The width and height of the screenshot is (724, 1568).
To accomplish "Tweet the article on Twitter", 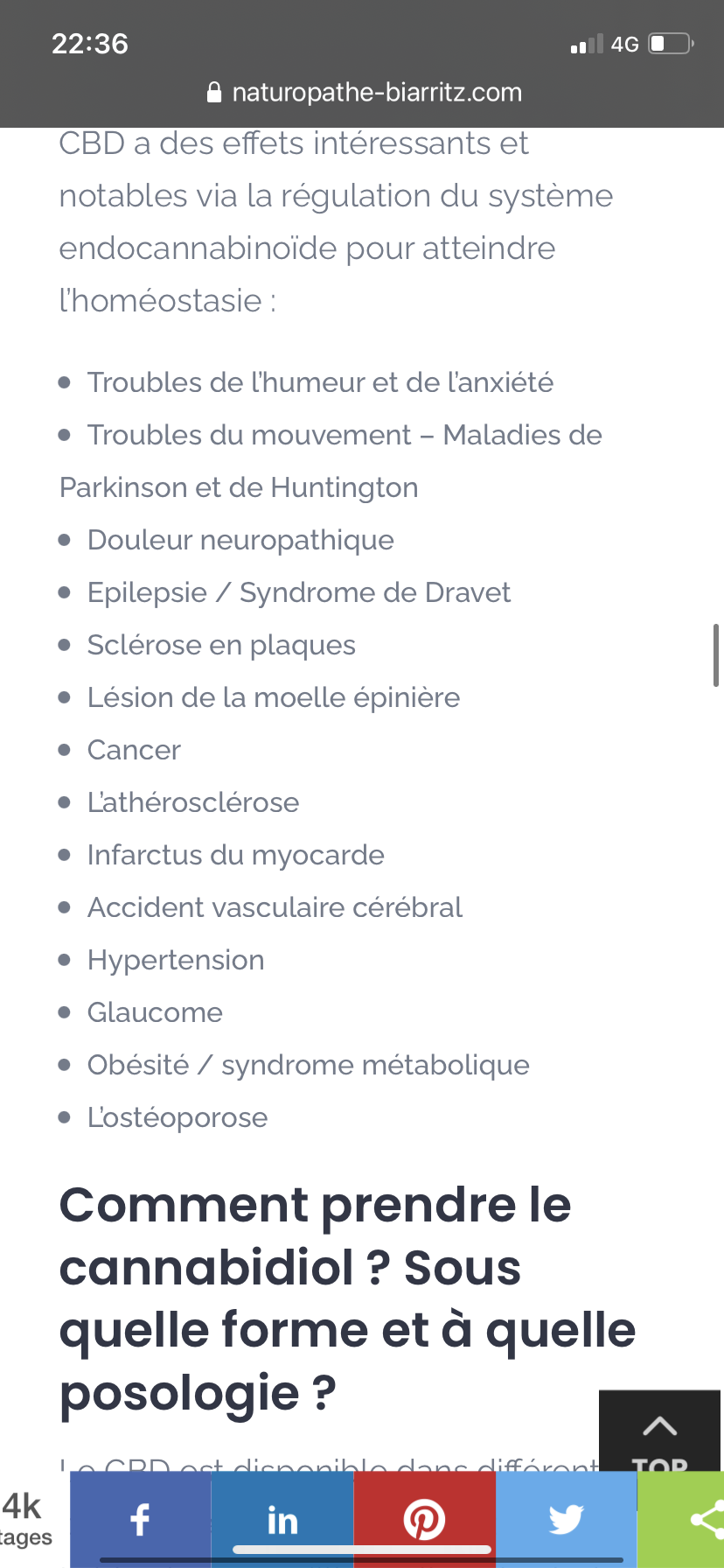I will [566, 1519].
